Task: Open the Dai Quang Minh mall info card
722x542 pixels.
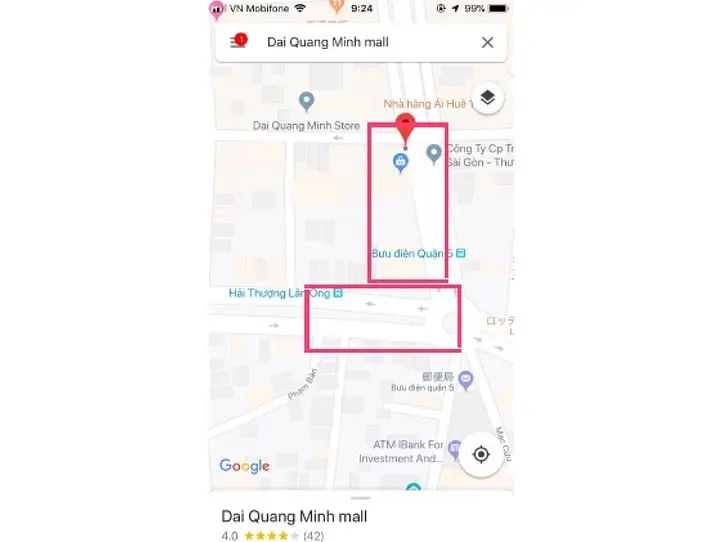Action: 294,517
